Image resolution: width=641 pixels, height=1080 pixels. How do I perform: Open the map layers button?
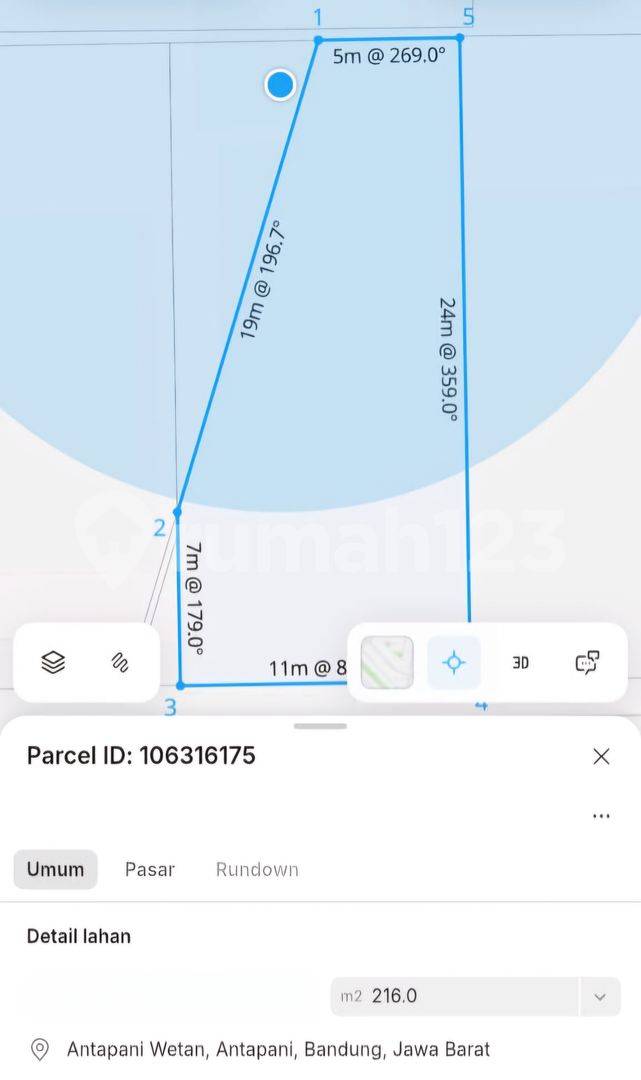coord(54,663)
